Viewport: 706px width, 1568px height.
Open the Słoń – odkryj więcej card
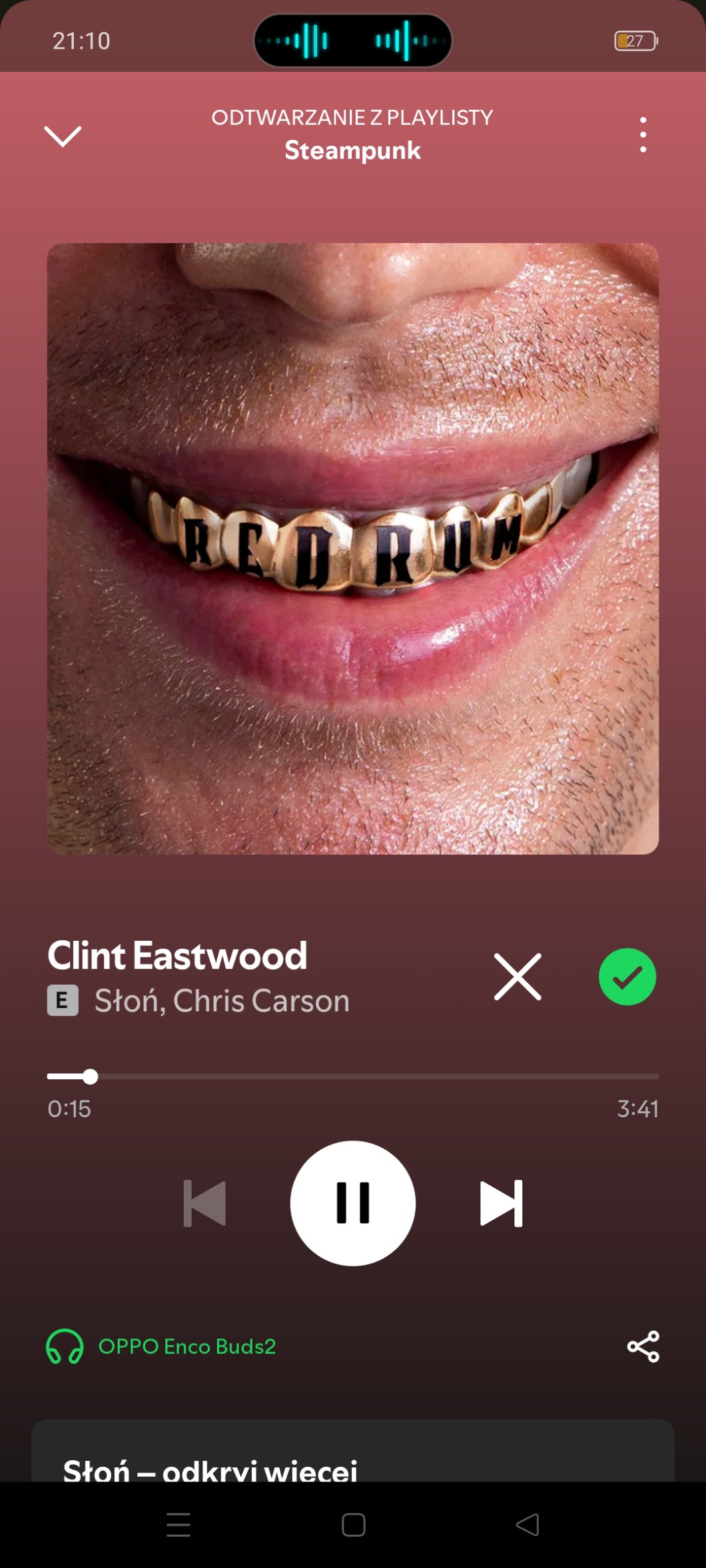(x=353, y=1458)
